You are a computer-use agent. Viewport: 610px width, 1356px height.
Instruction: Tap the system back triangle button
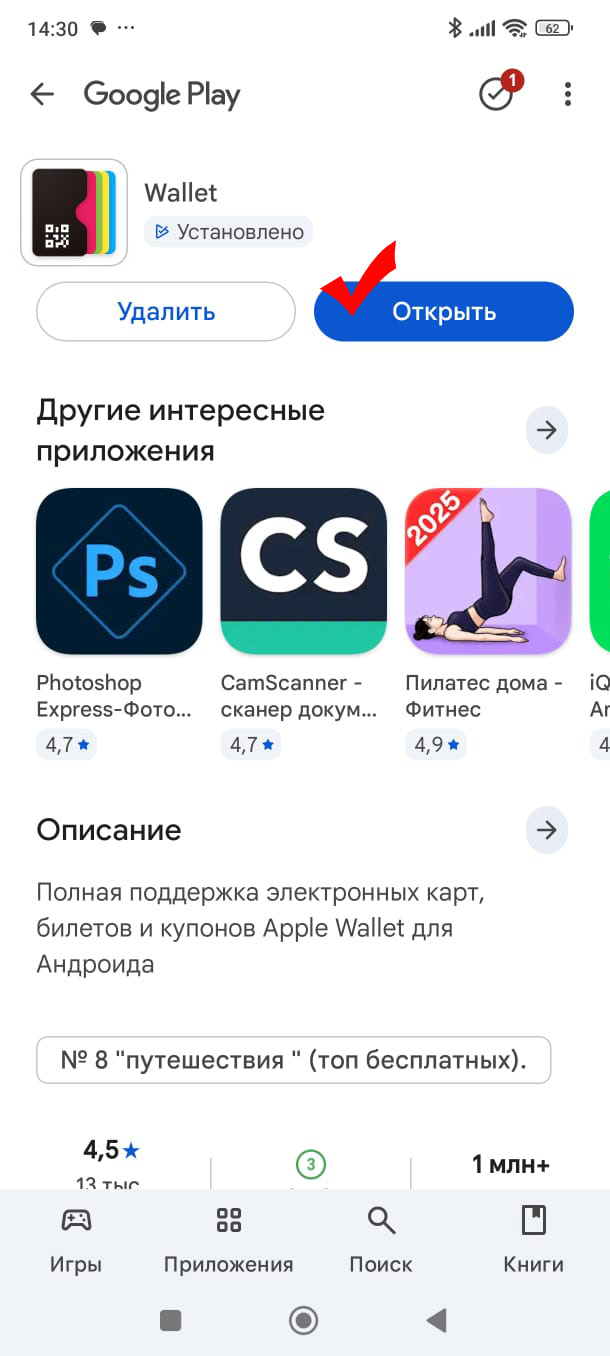click(x=436, y=1321)
